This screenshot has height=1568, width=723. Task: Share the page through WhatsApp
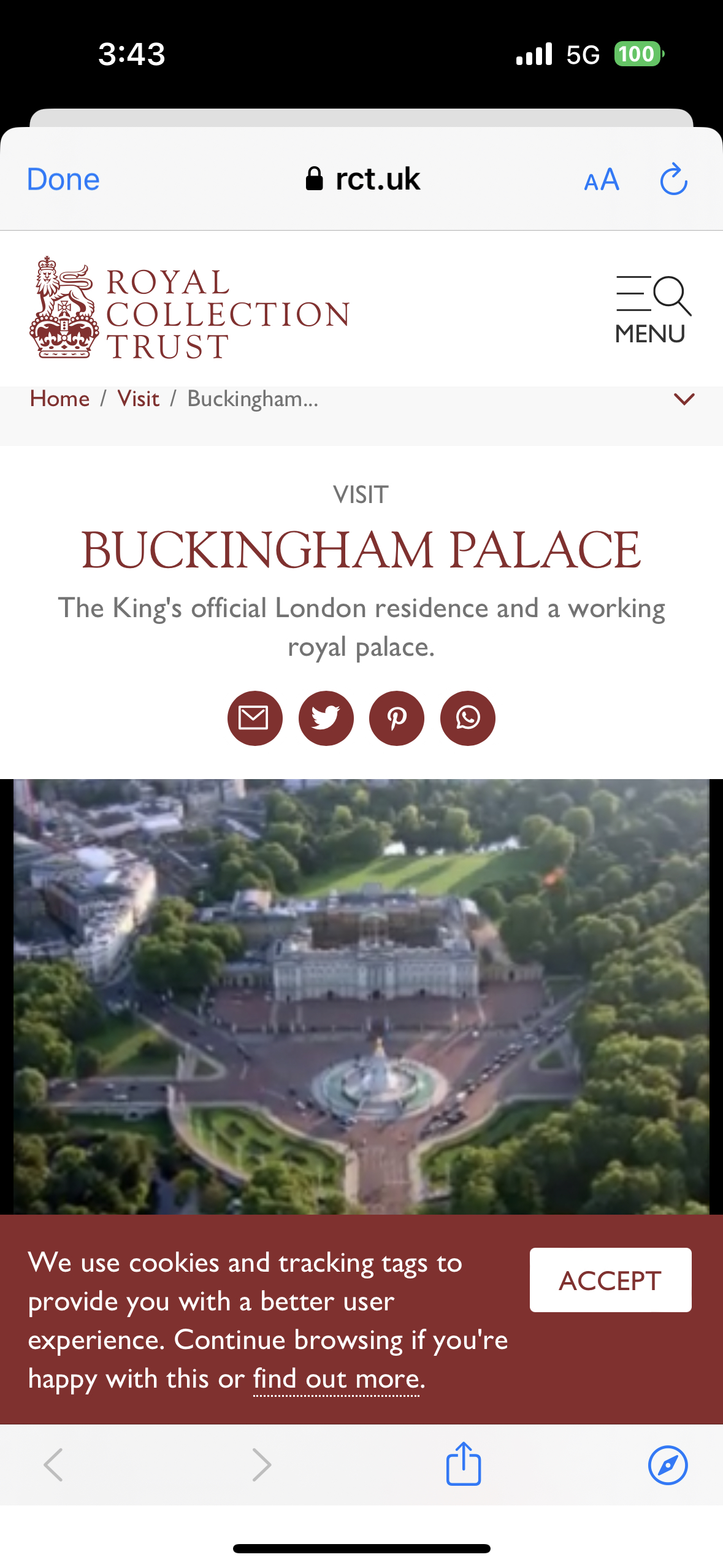tap(468, 718)
